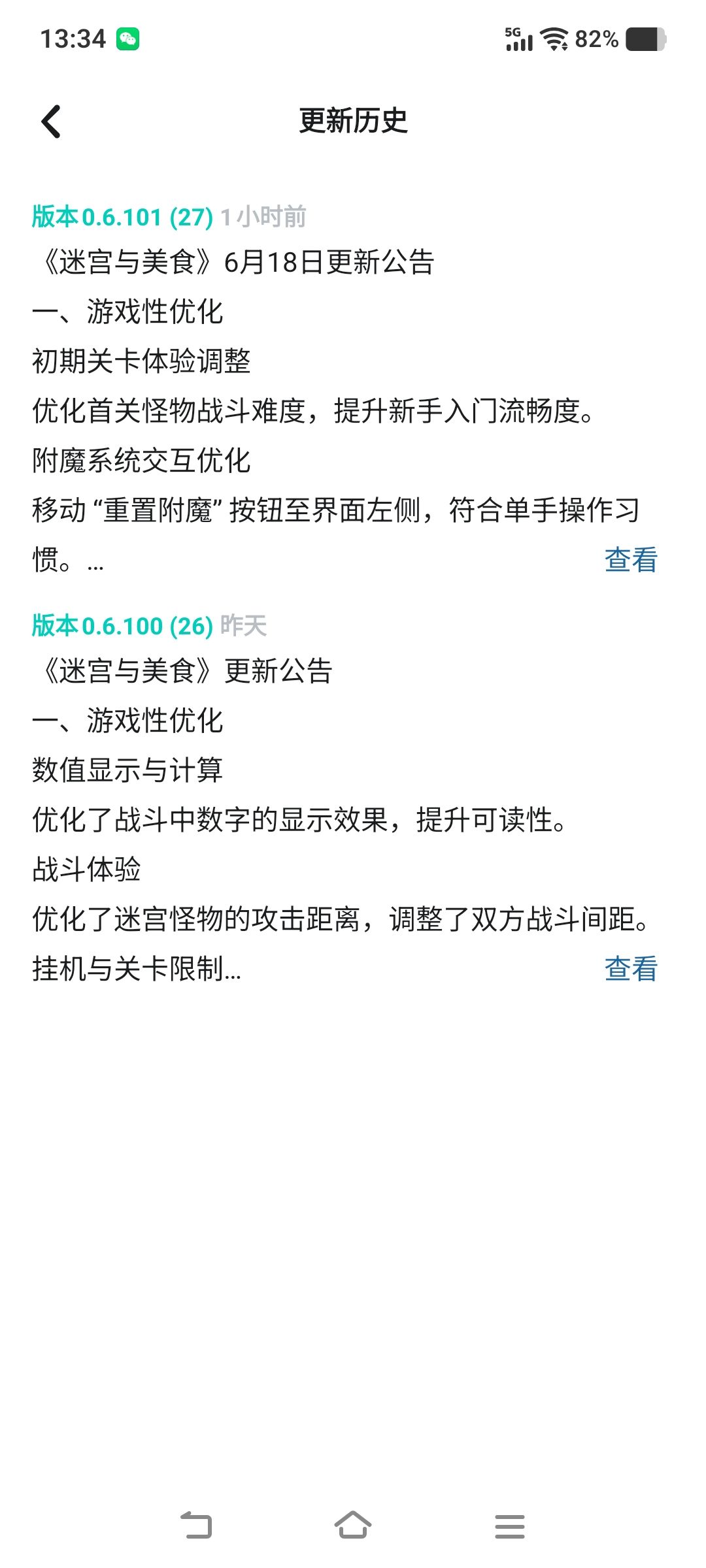The width and height of the screenshot is (706, 1568).
Task: Tap the 1小时前 timestamp
Action: (x=265, y=218)
